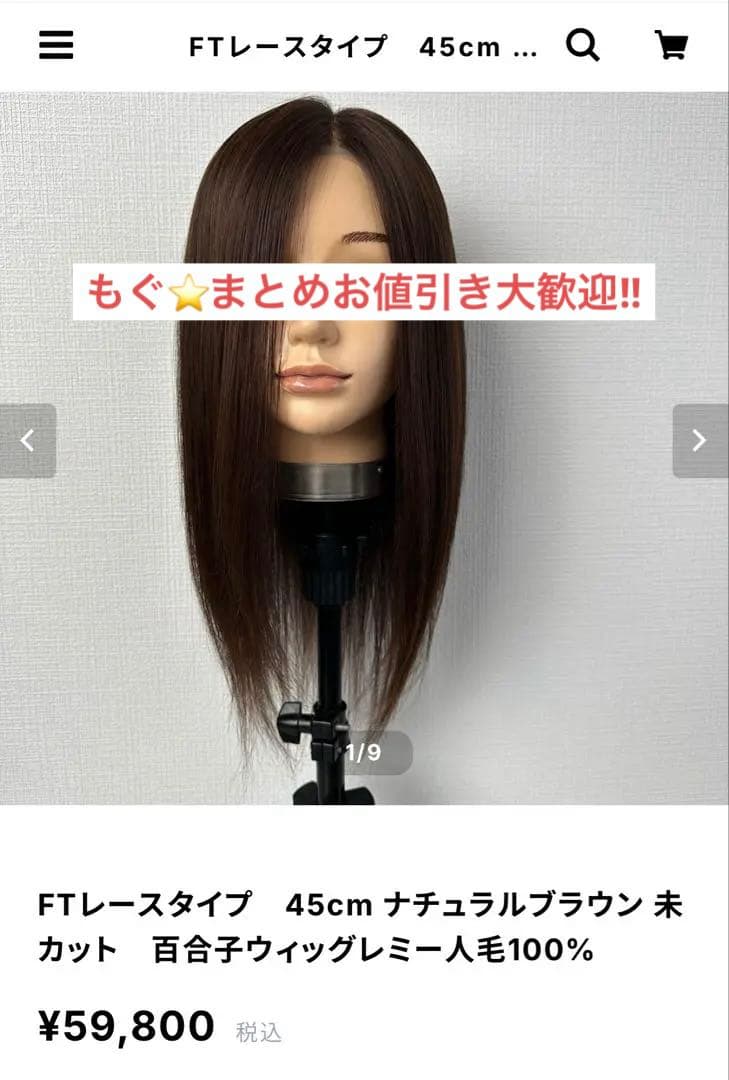Click the もぐ⭐まとめお値引き banner overlay
The width and height of the screenshot is (729, 1080).
365,290
